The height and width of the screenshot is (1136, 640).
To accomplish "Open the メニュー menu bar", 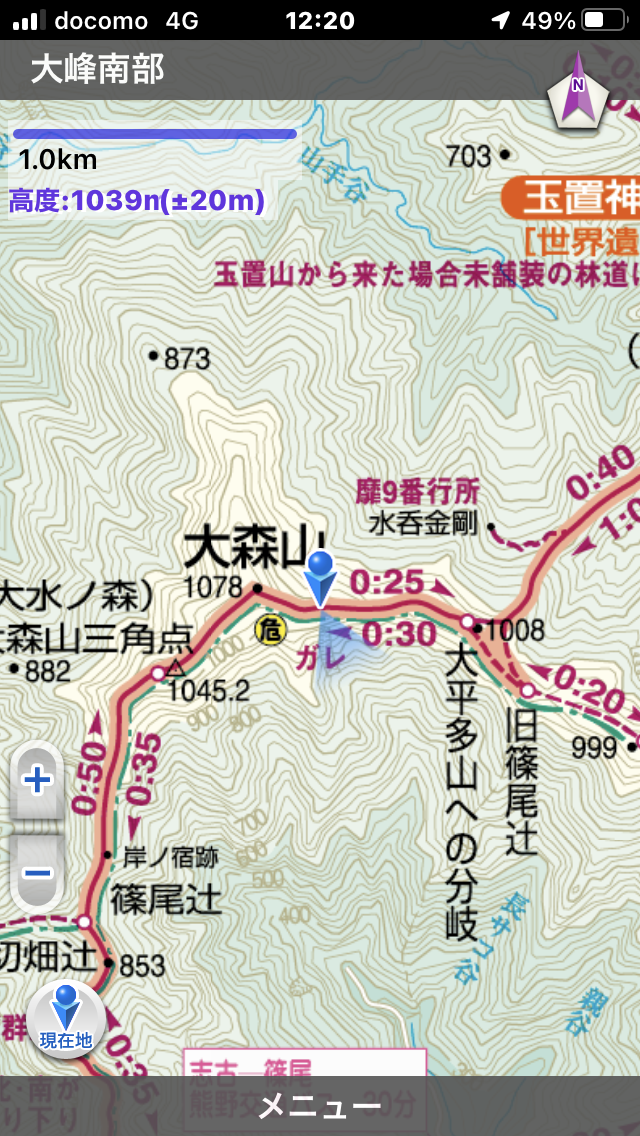I will coord(320,1106).
